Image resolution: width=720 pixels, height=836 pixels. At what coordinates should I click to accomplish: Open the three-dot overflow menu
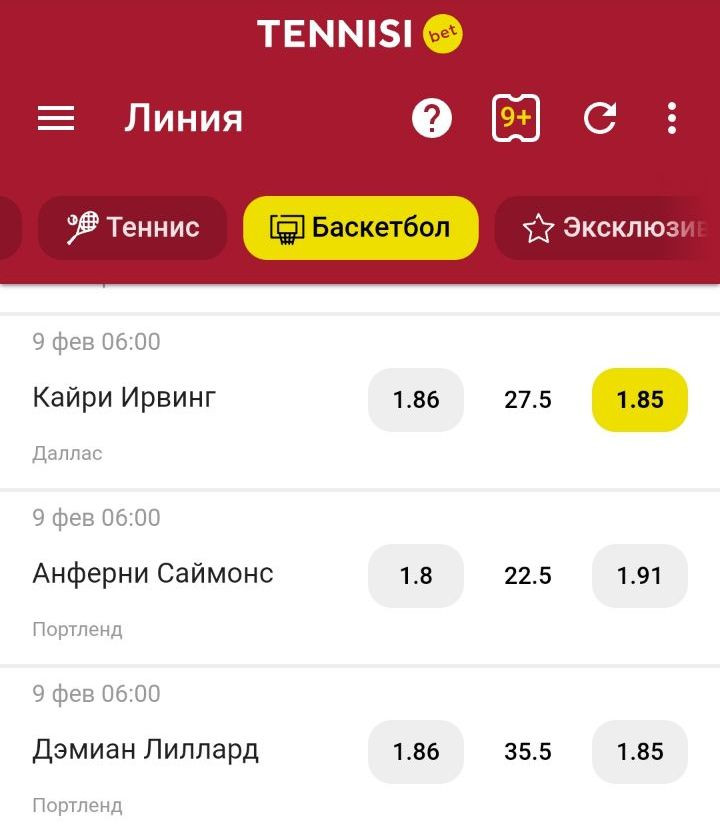click(672, 119)
